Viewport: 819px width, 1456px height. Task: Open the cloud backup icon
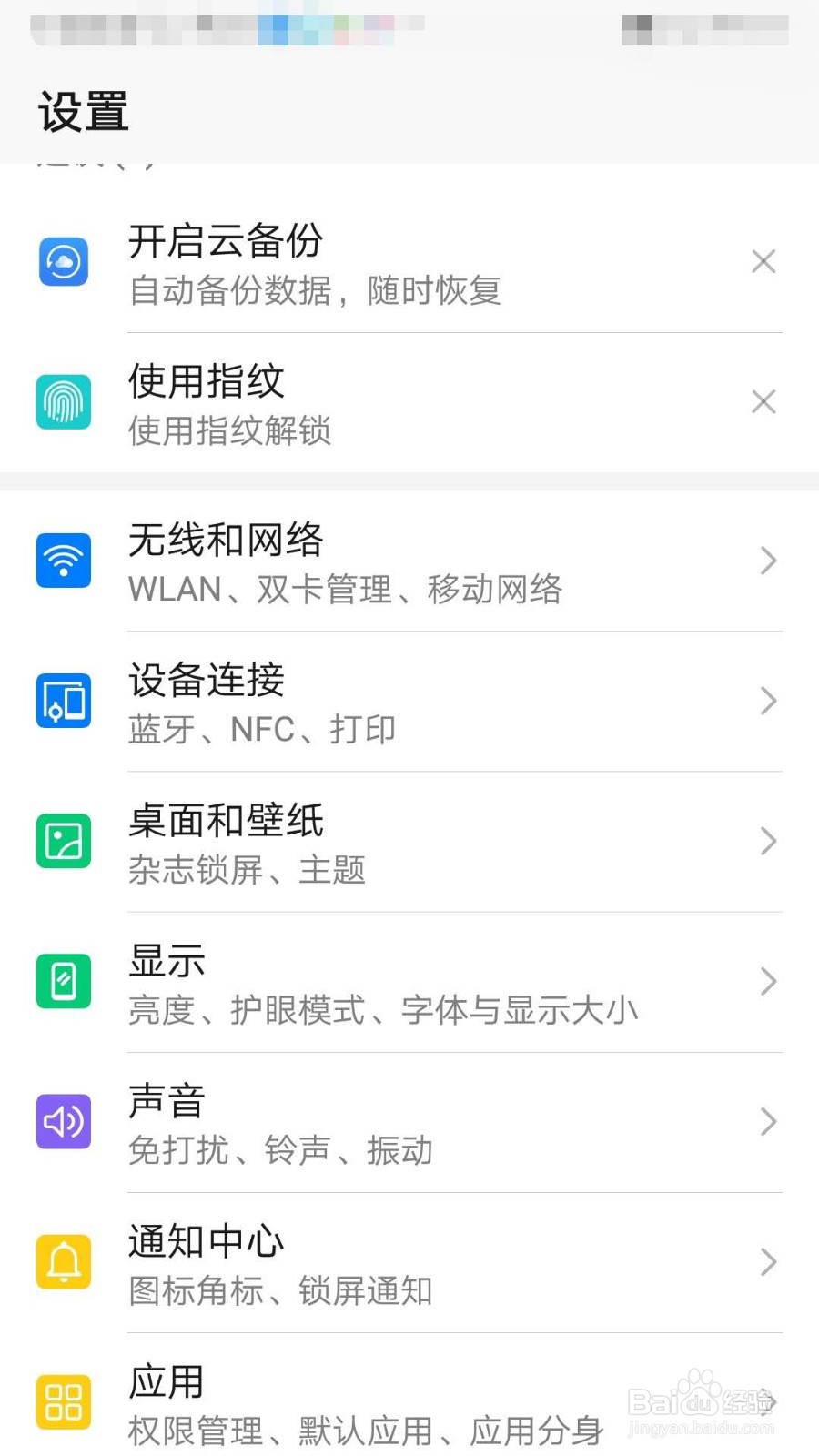coord(63,262)
